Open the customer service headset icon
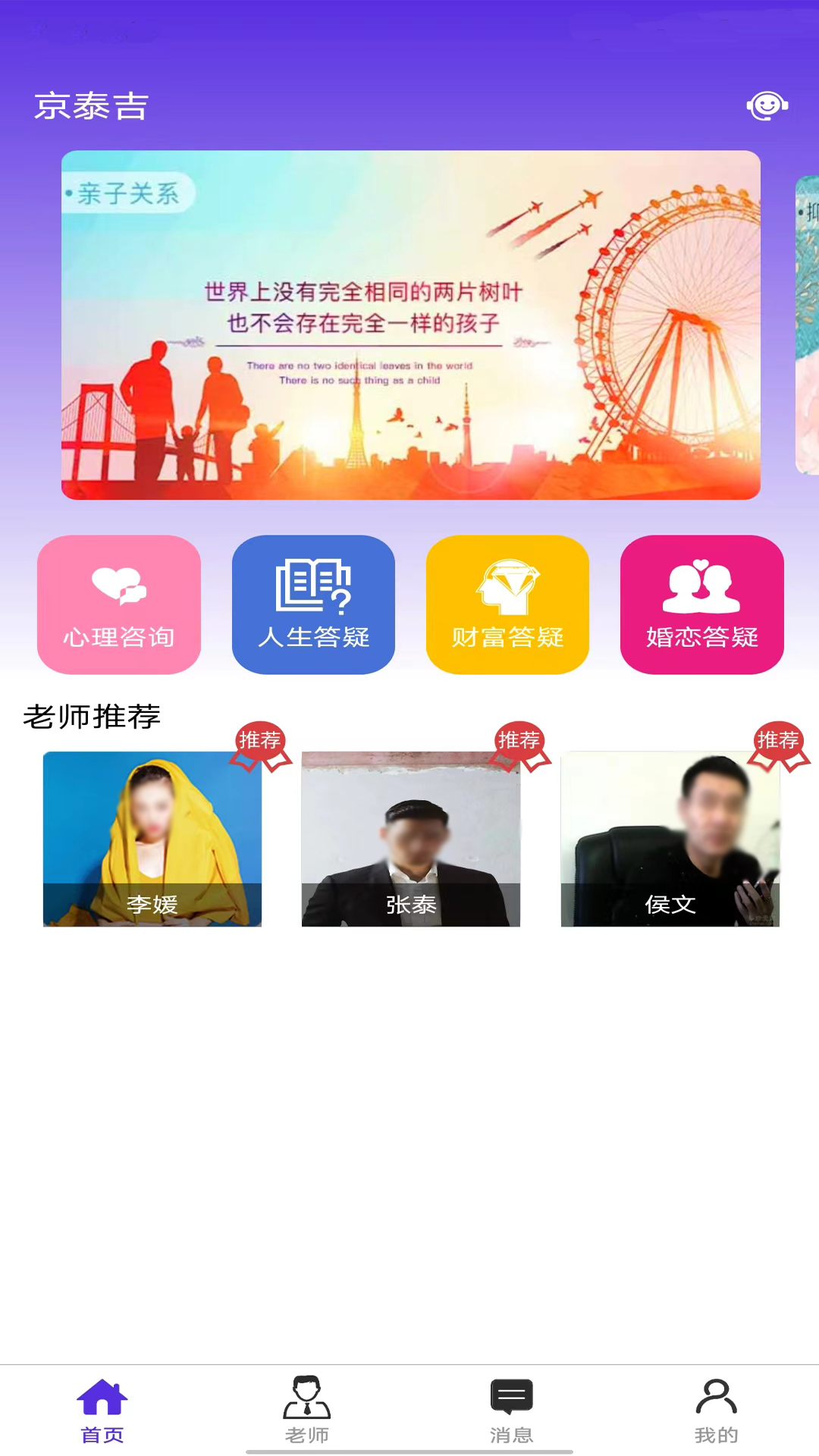The image size is (819, 1456). [x=767, y=106]
